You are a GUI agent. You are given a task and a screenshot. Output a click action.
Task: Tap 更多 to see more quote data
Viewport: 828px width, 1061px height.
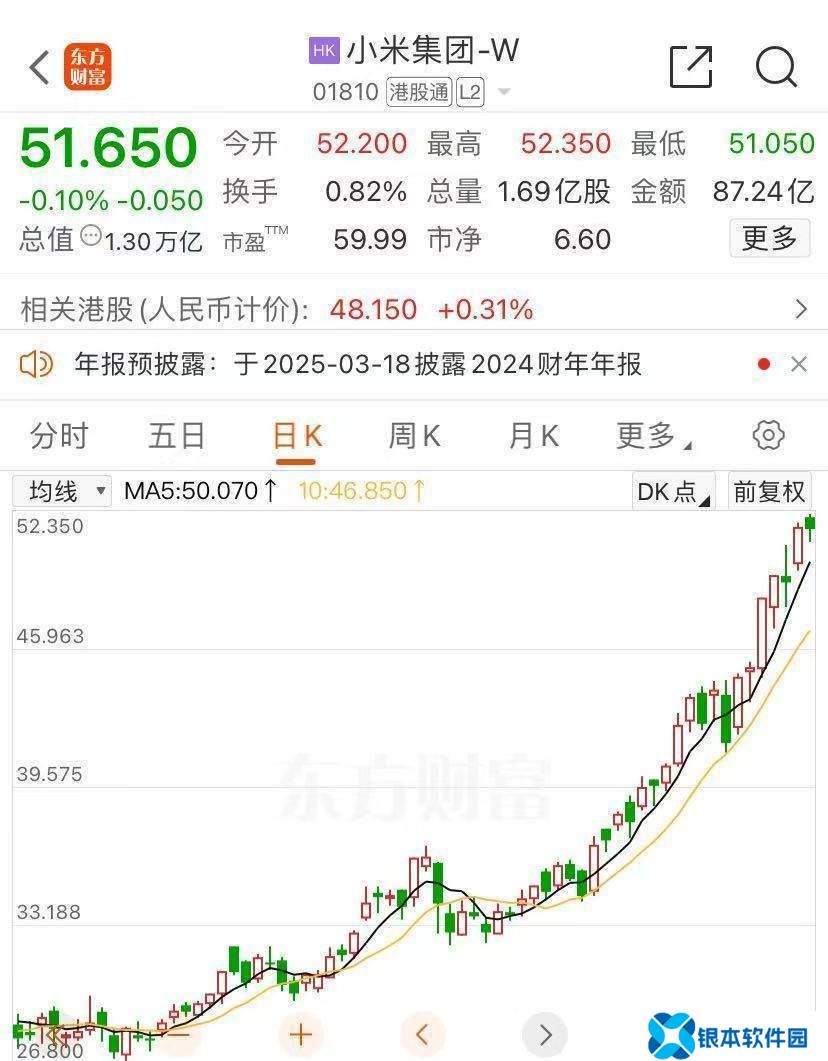[x=769, y=239]
